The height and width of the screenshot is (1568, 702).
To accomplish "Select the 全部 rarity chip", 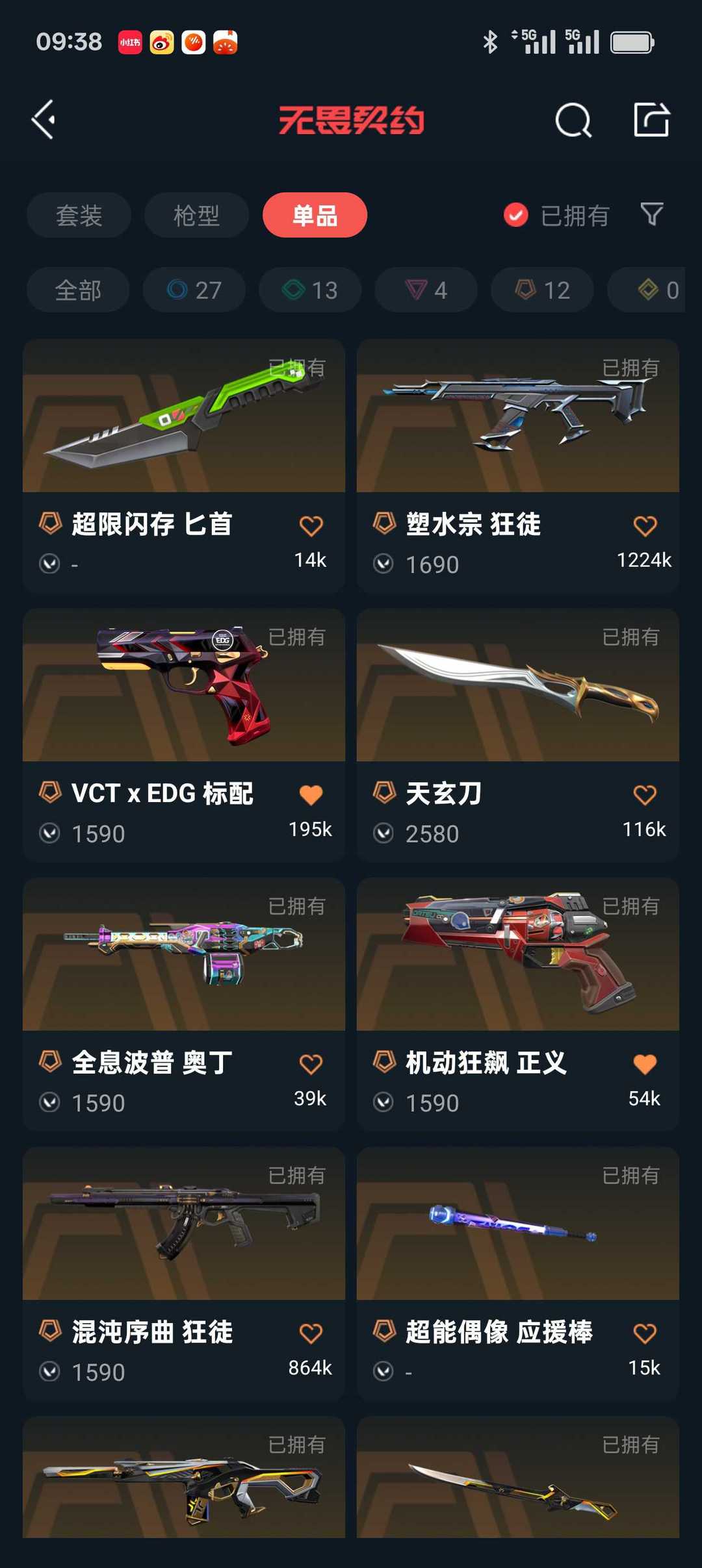I will (x=78, y=290).
